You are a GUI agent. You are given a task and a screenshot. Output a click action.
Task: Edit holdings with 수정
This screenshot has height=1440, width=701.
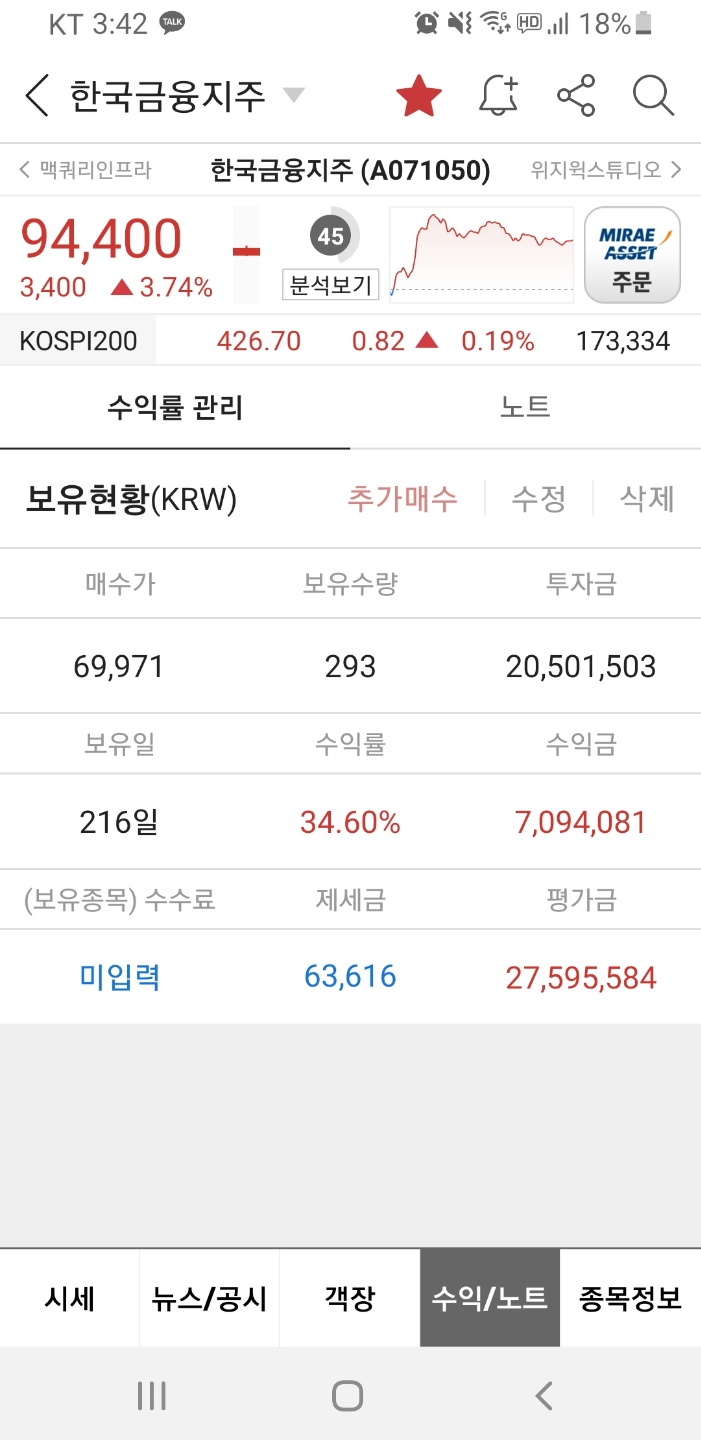pyautogui.click(x=539, y=498)
